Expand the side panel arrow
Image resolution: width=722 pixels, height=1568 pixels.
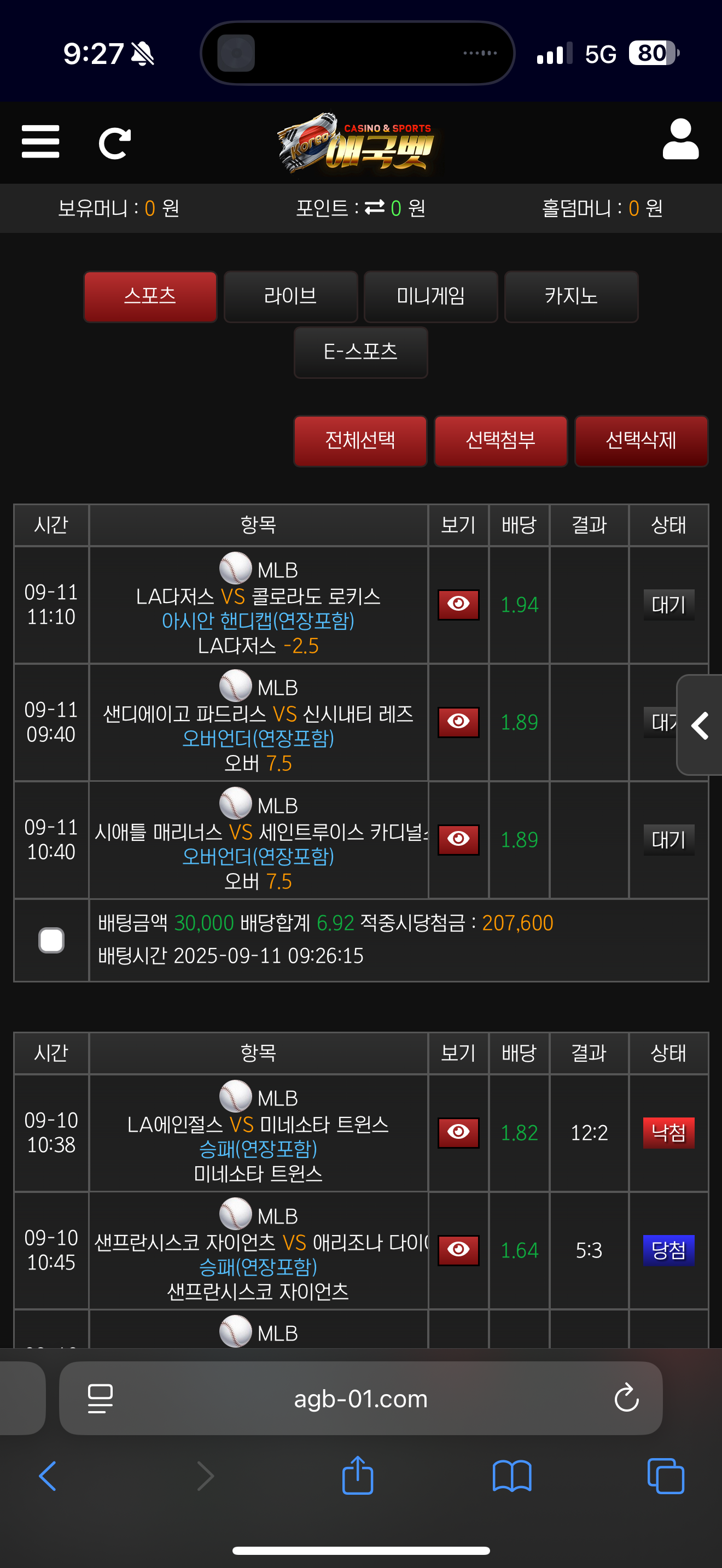[700, 725]
